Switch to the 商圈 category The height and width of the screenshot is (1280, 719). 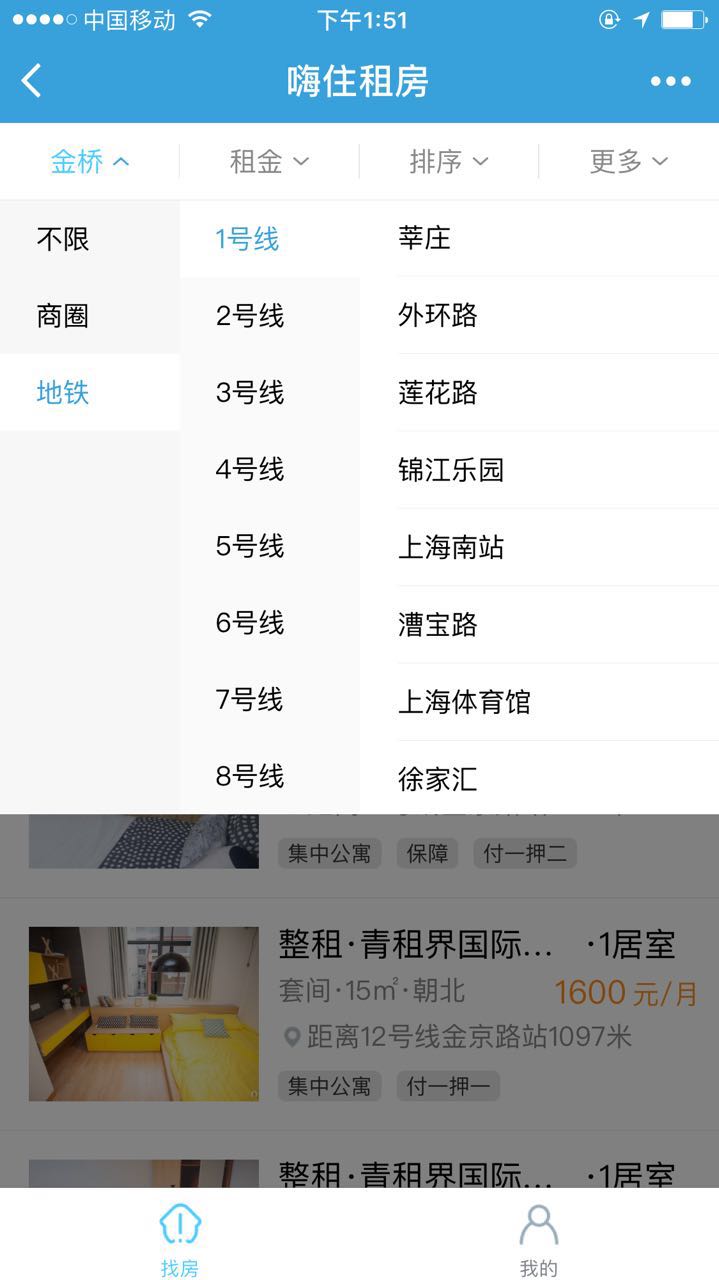[63, 316]
